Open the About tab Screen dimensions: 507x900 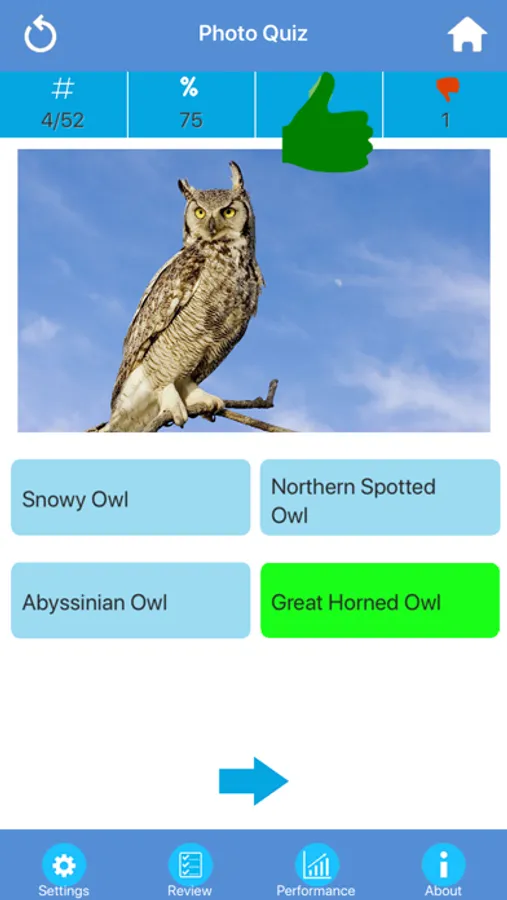pos(443,870)
